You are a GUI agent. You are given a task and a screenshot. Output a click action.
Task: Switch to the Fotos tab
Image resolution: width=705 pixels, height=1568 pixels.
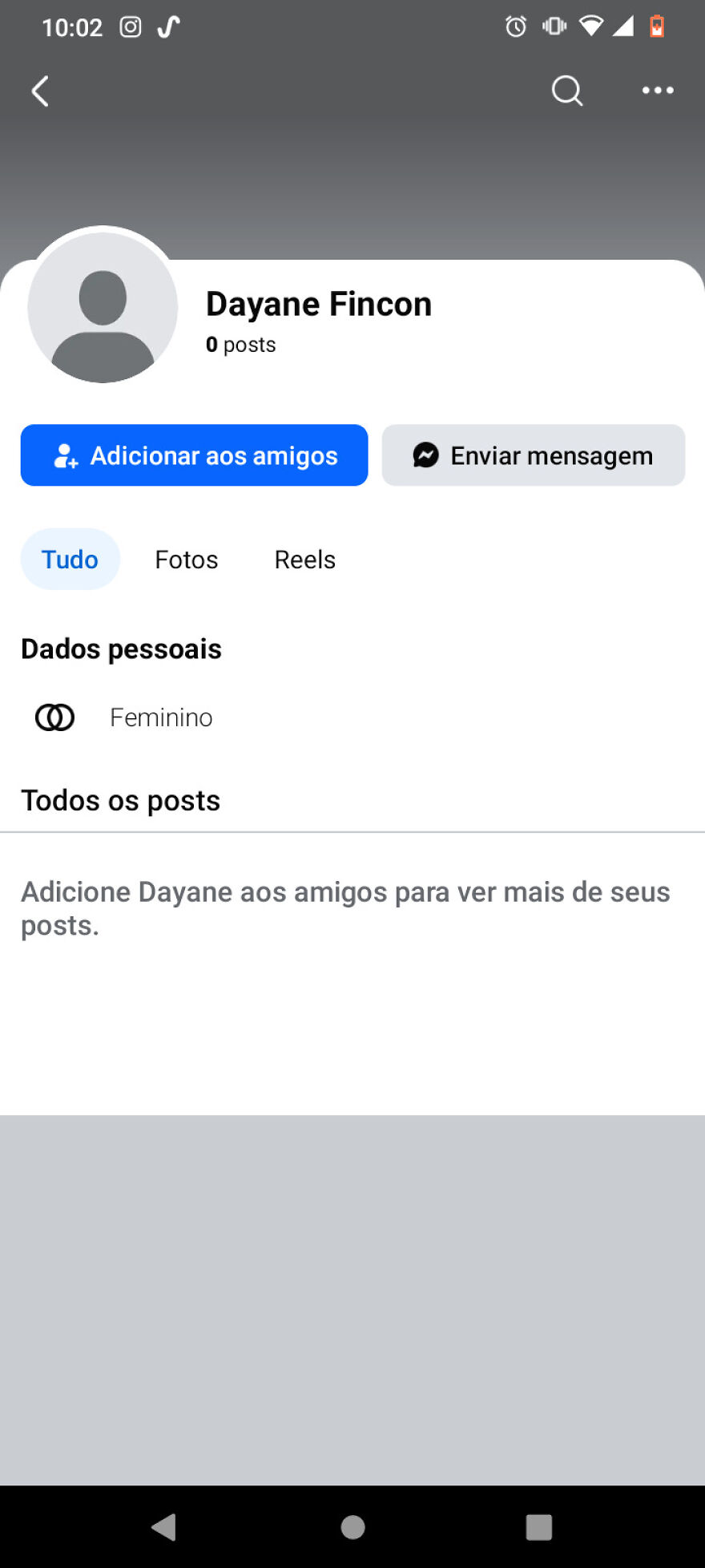[186, 559]
